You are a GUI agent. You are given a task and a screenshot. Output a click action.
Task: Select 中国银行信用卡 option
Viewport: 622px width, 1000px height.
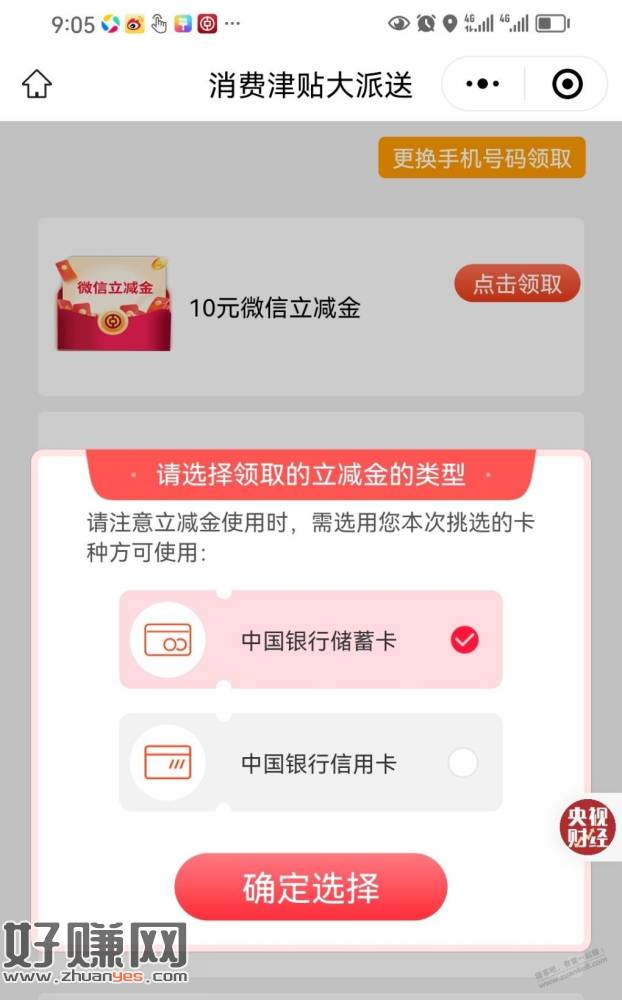(311, 763)
